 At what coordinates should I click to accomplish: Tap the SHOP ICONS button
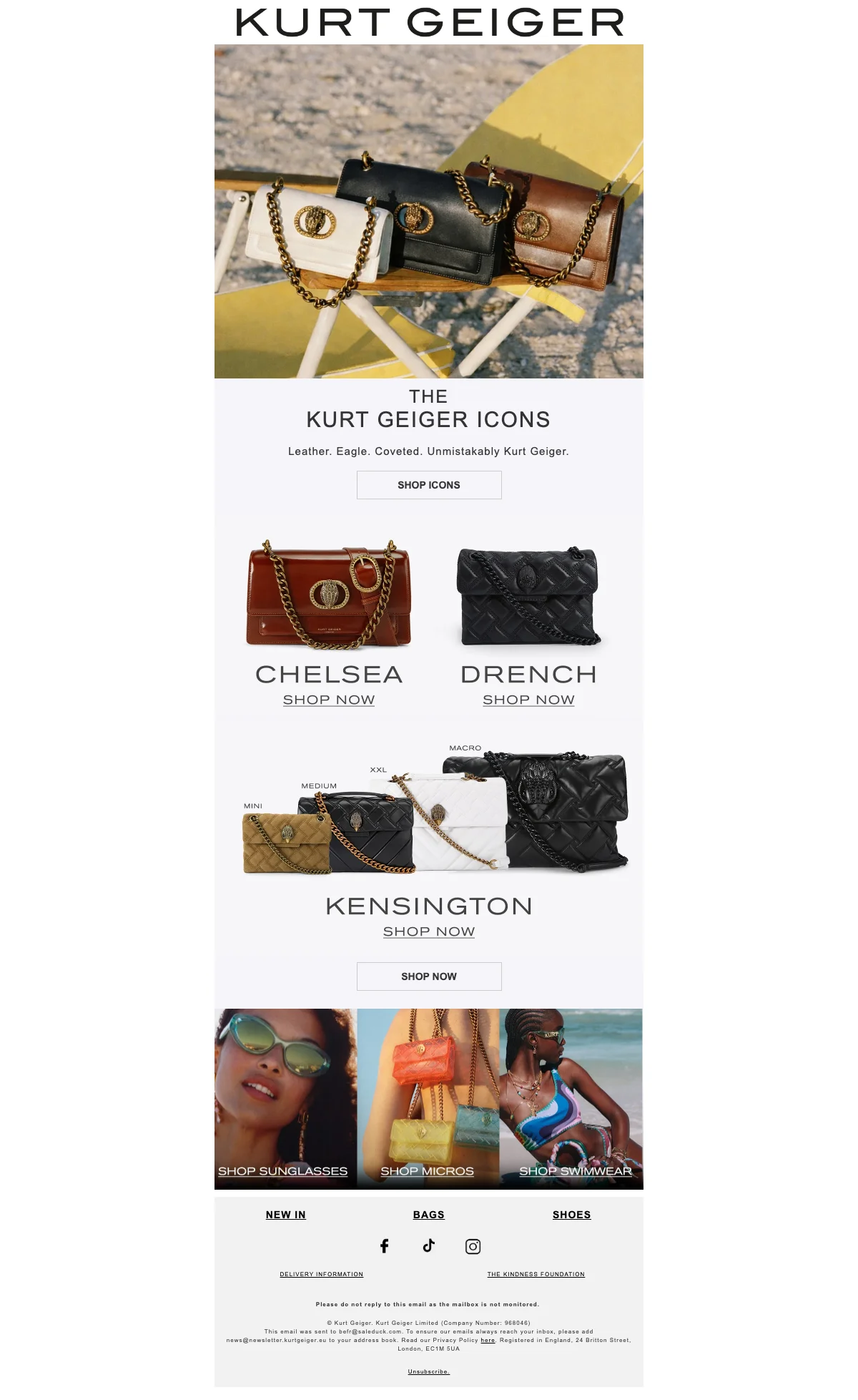click(x=429, y=485)
